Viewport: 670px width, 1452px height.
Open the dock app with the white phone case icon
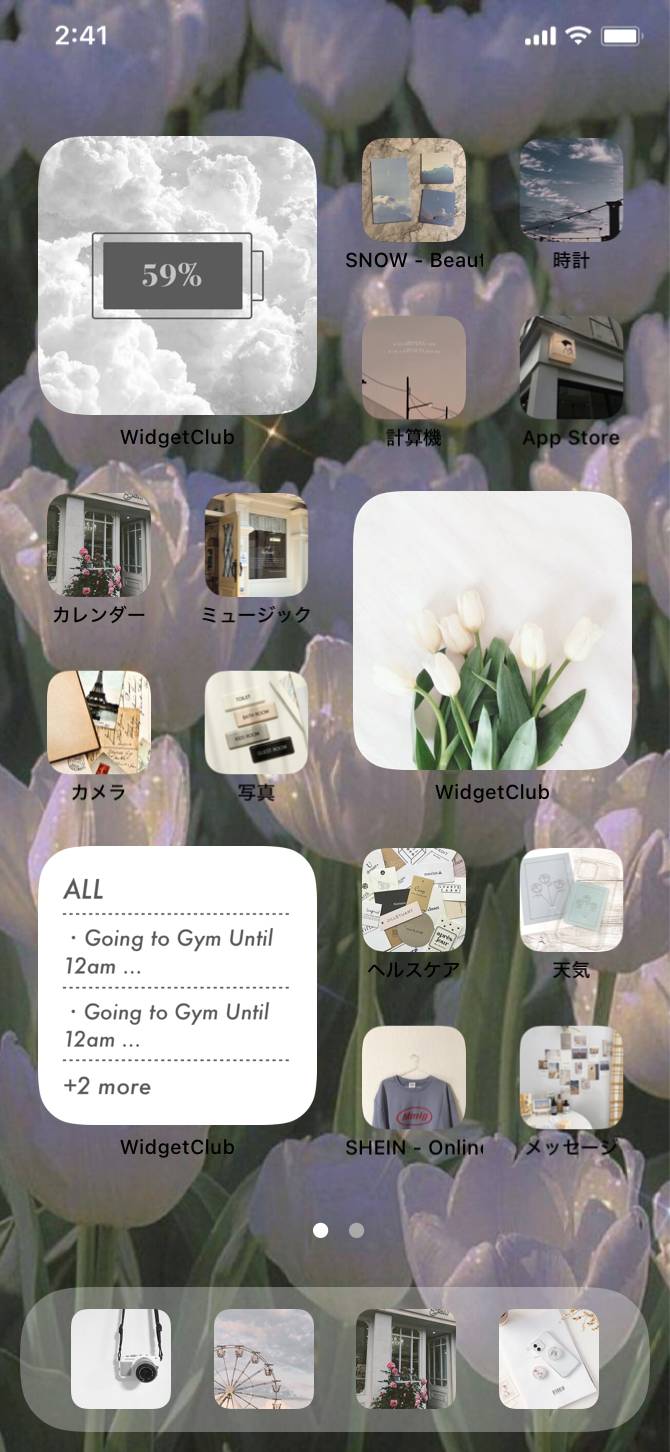coord(549,1358)
